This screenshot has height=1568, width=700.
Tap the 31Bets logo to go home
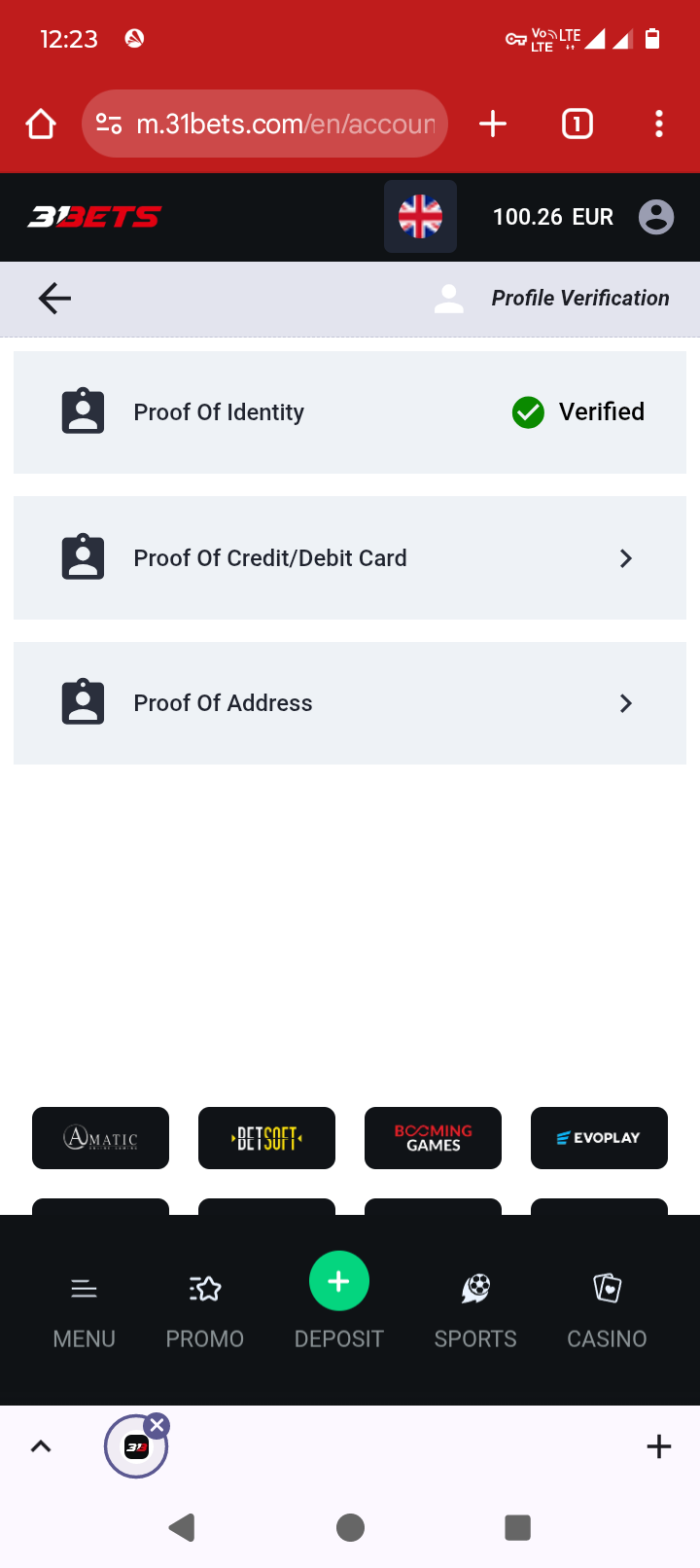[94, 217]
